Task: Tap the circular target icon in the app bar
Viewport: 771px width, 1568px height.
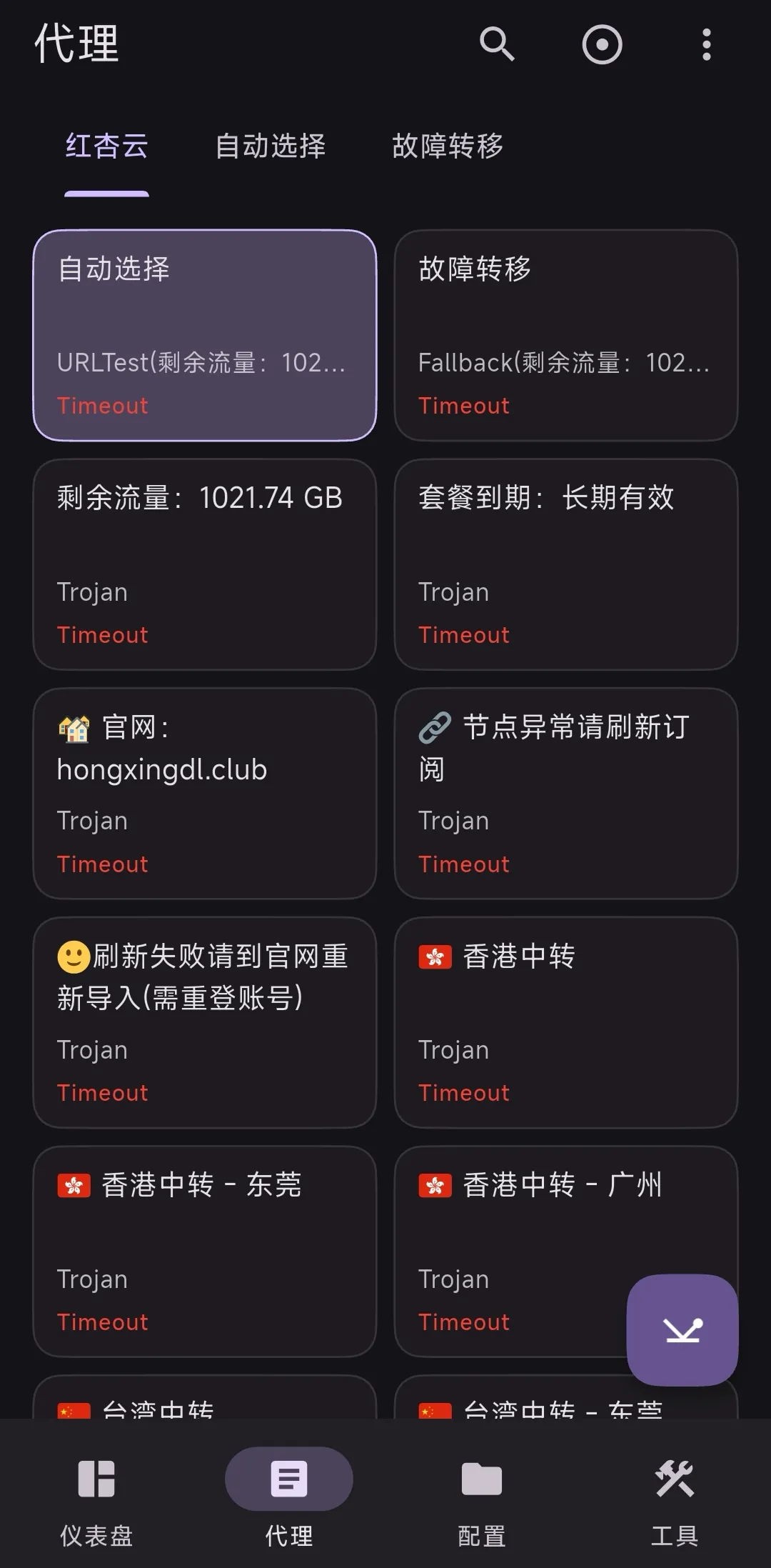Action: (602, 44)
